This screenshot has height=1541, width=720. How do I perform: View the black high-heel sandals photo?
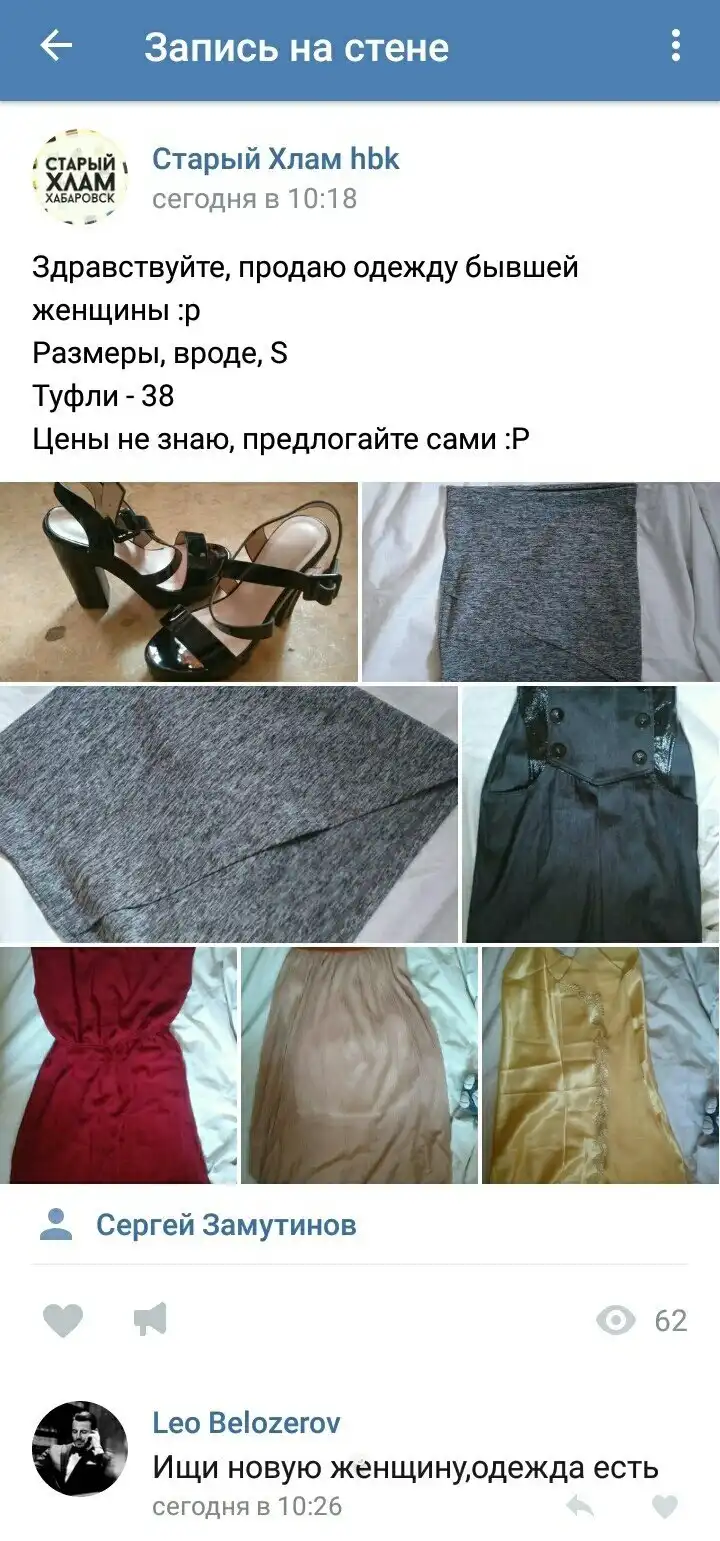179,582
